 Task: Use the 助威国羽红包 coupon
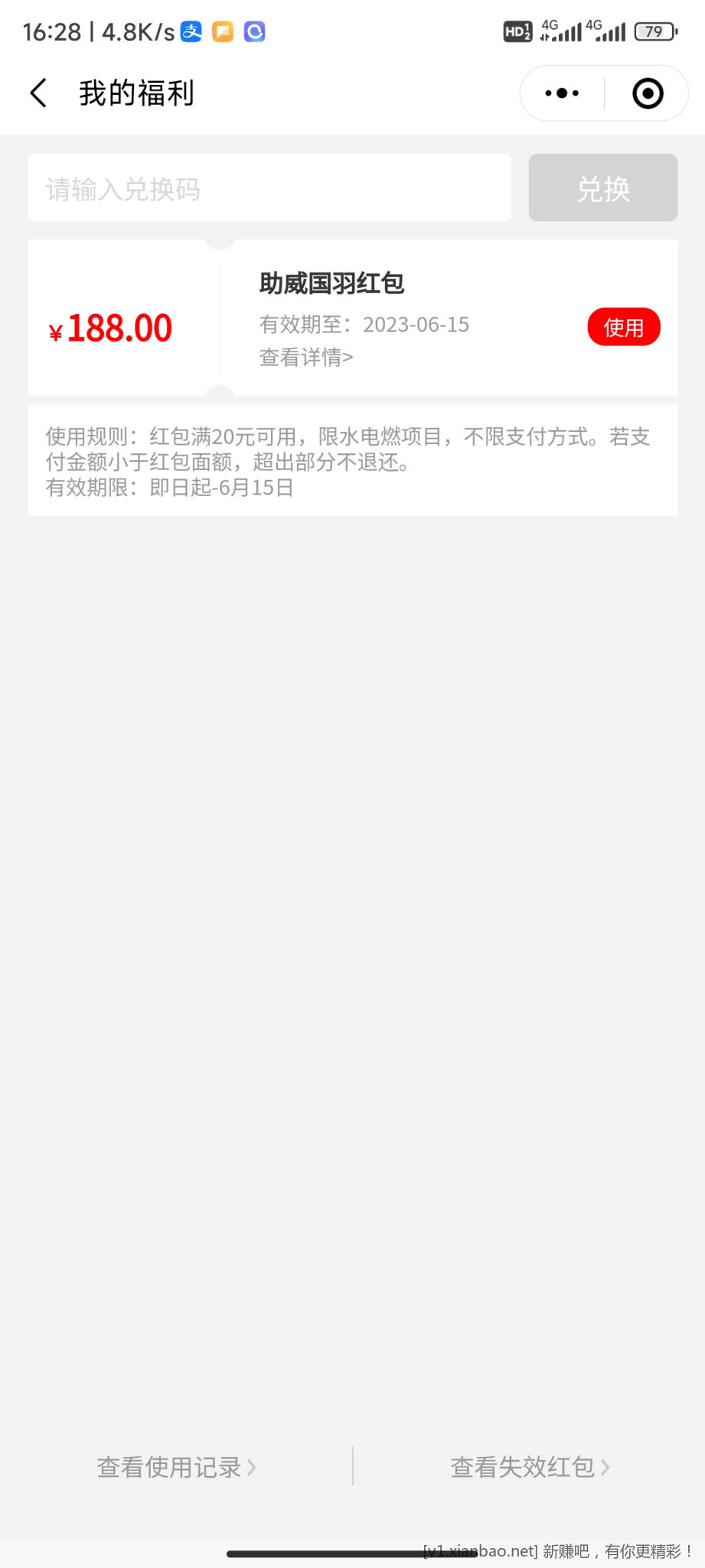623,328
